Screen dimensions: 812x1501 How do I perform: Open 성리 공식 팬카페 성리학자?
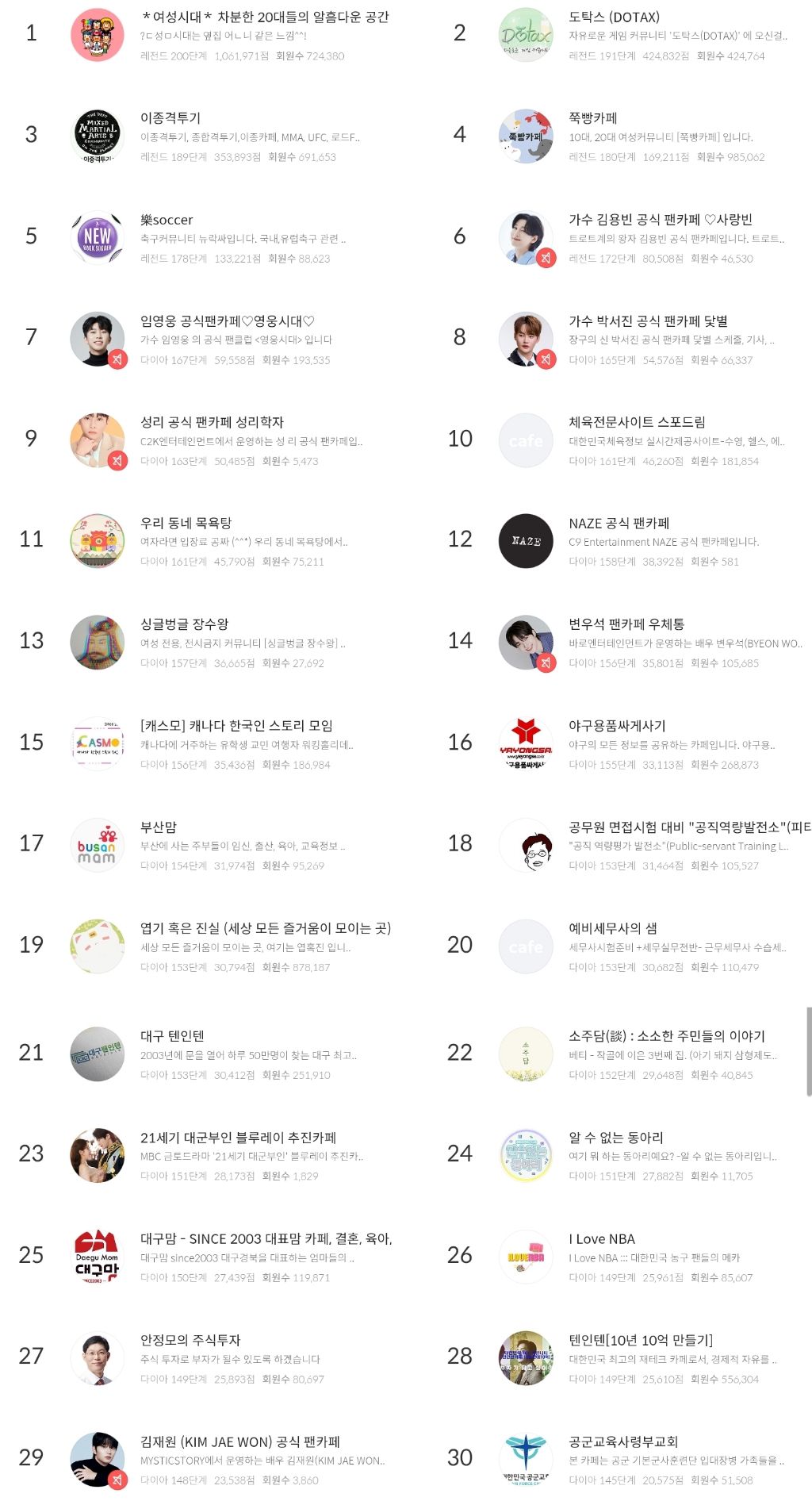pyautogui.click(x=212, y=422)
